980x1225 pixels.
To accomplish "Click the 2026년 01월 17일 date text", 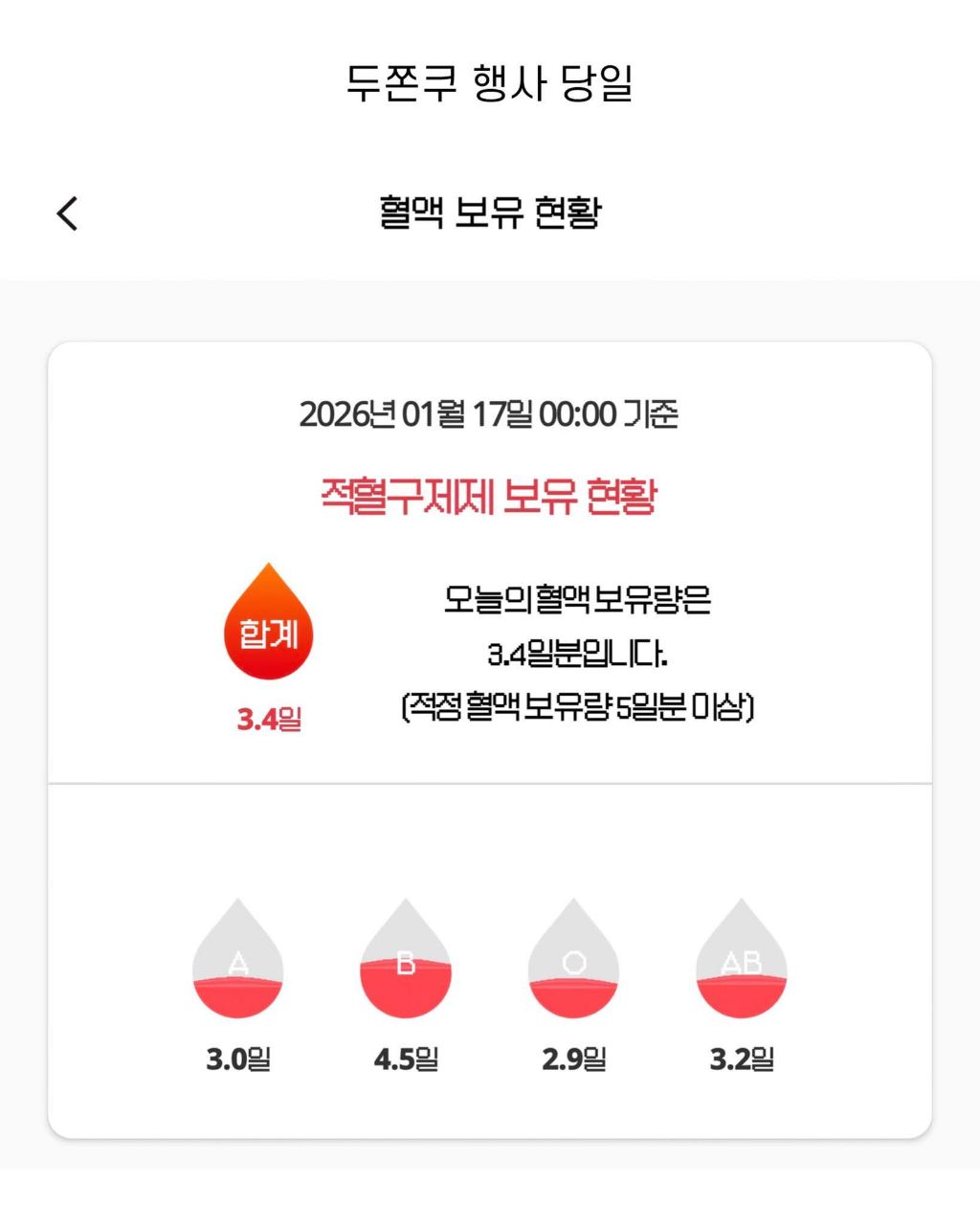I will click(490, 413).
